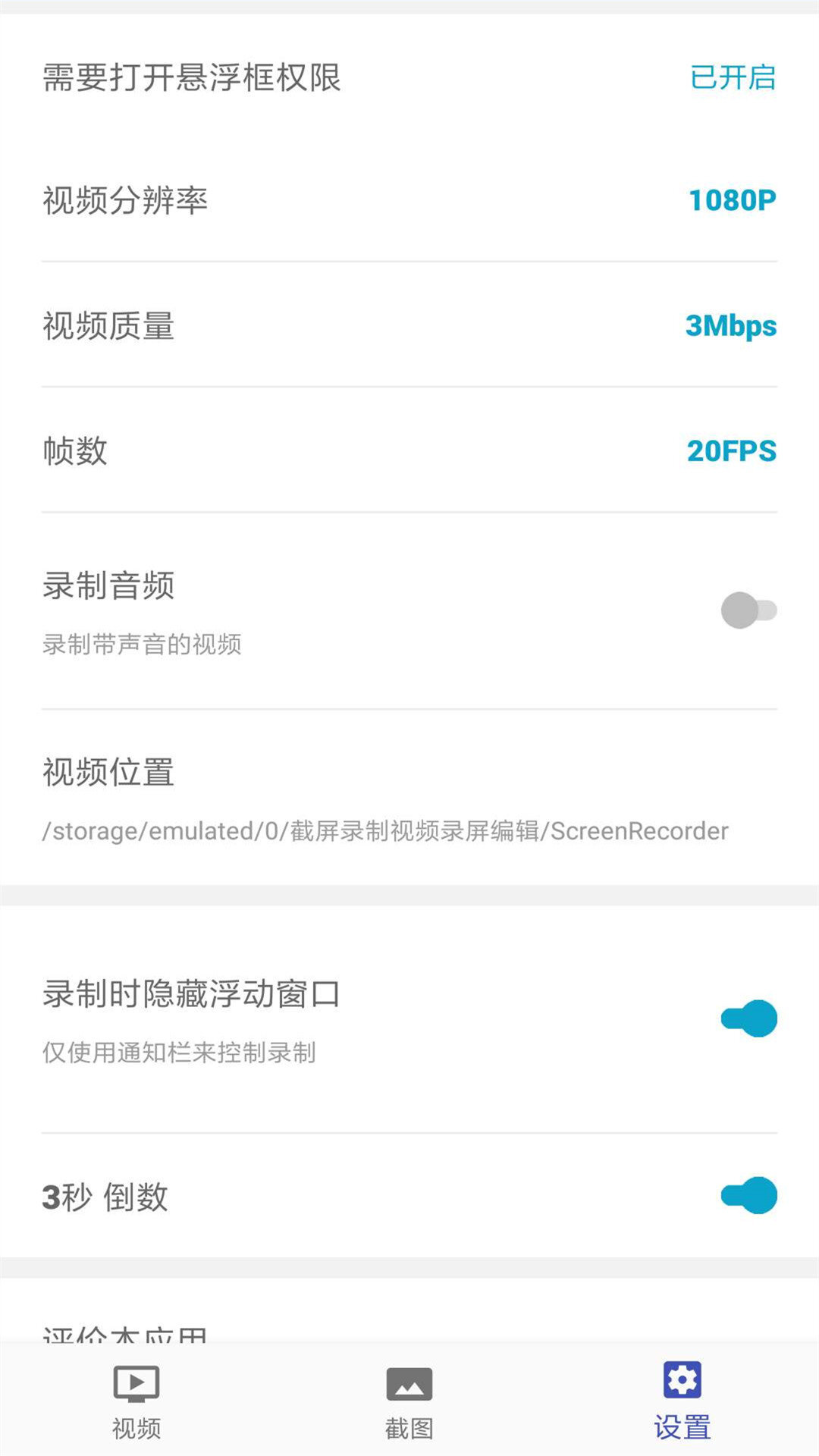Screen dimensions: 819x1456
Task: Tap the ScreenRecorder storage path text
Action: click(x=385, y=832)
